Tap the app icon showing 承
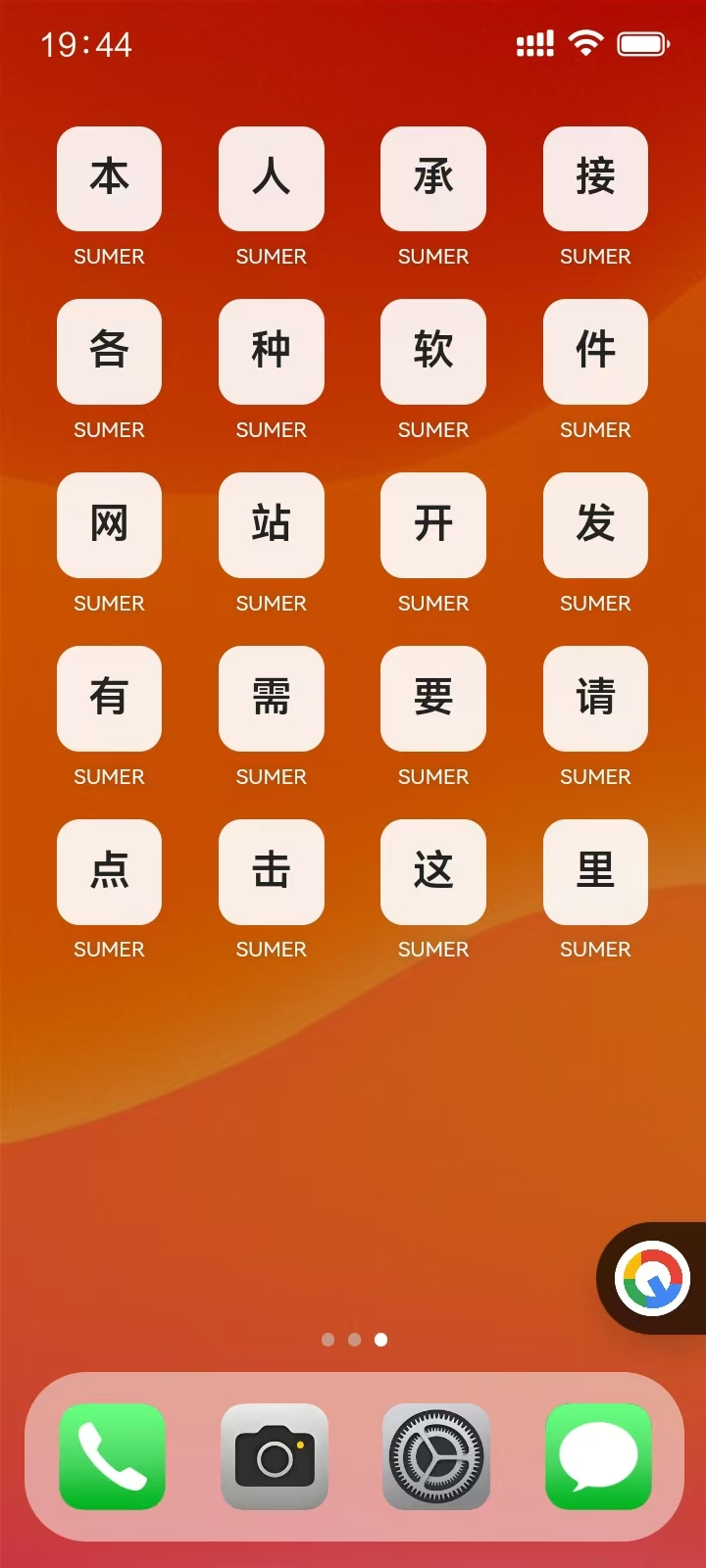 pyautogui.click(x=432, y=178)
